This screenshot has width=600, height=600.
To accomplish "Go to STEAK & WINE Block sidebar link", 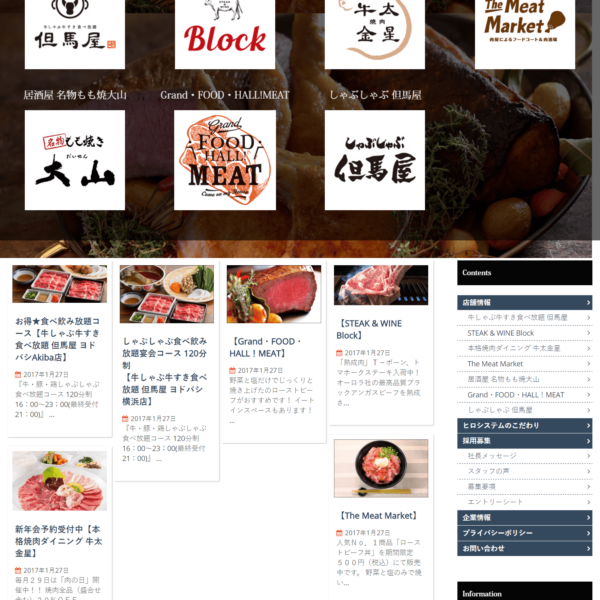I will point(500,332).
